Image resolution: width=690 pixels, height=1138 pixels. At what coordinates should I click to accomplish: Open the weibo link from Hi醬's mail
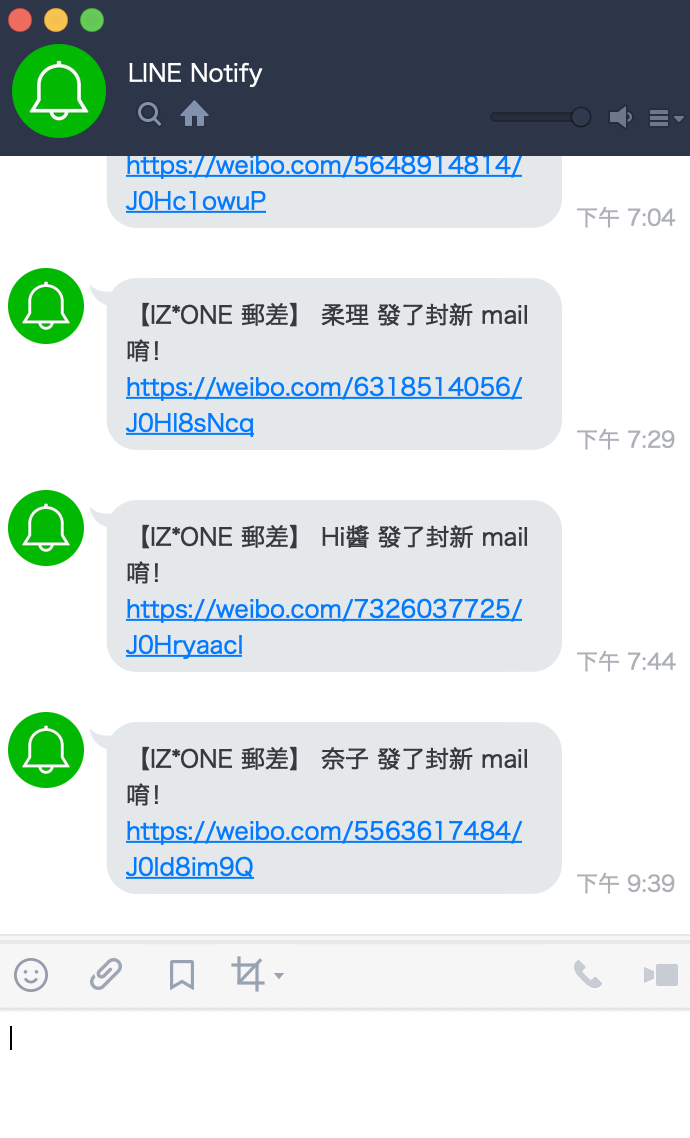(323, 610)
